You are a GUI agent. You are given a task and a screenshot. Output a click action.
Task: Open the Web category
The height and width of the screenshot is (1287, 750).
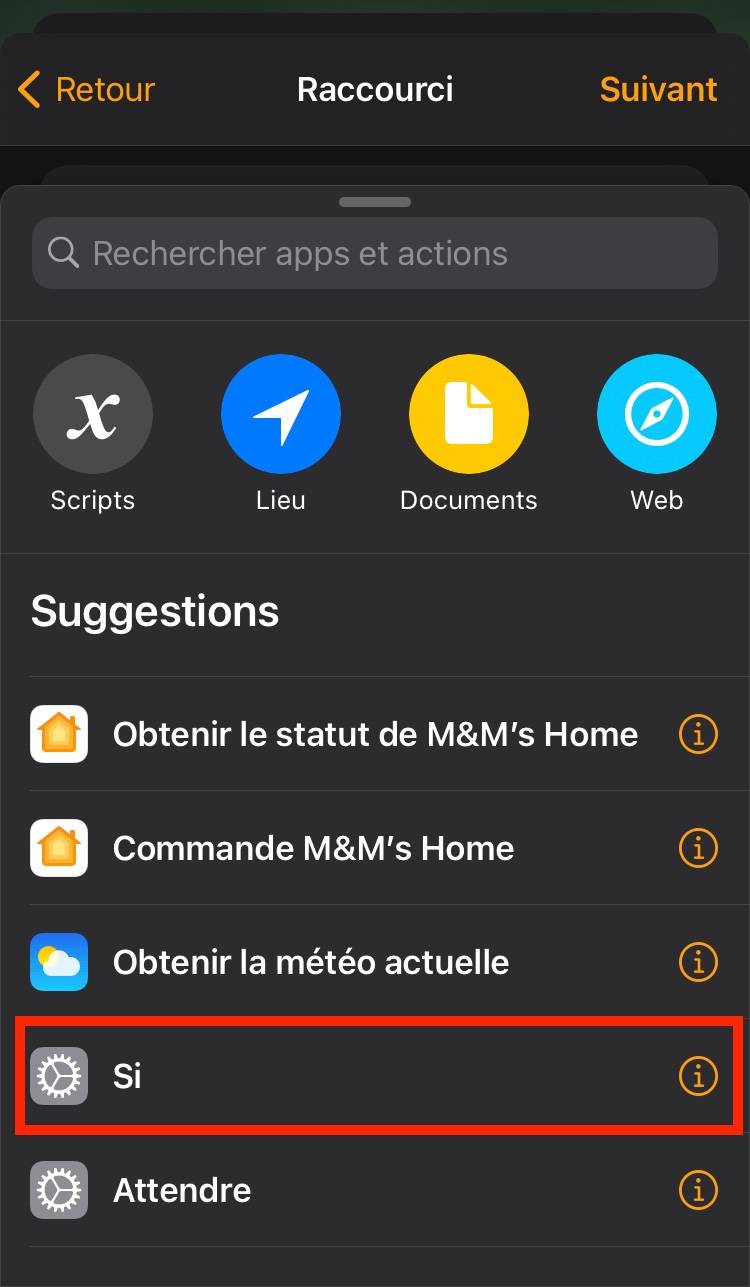click(x=656, y=413)
